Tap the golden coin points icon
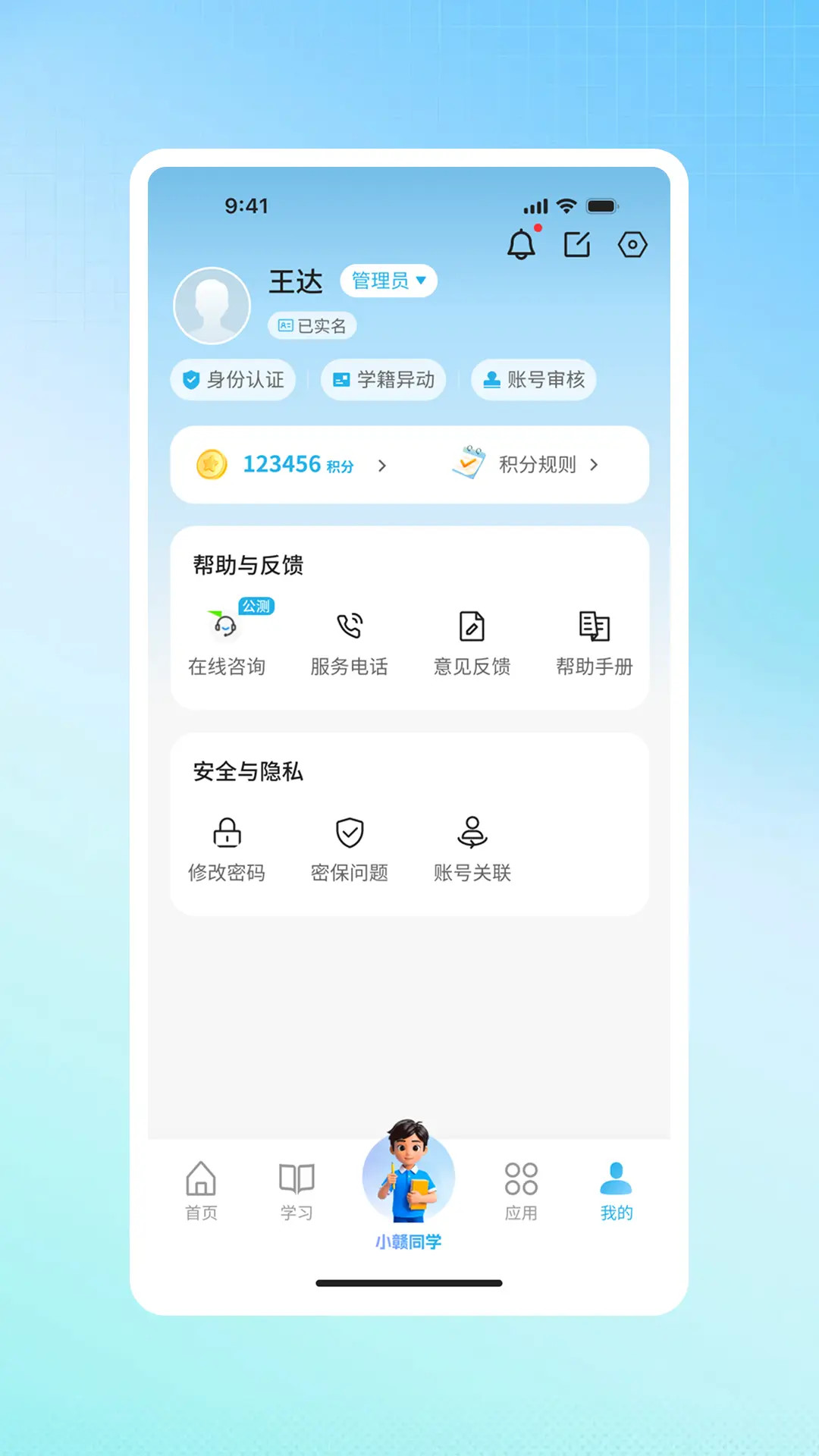This screenshot has height=1456, width=819. click(212, 464)
